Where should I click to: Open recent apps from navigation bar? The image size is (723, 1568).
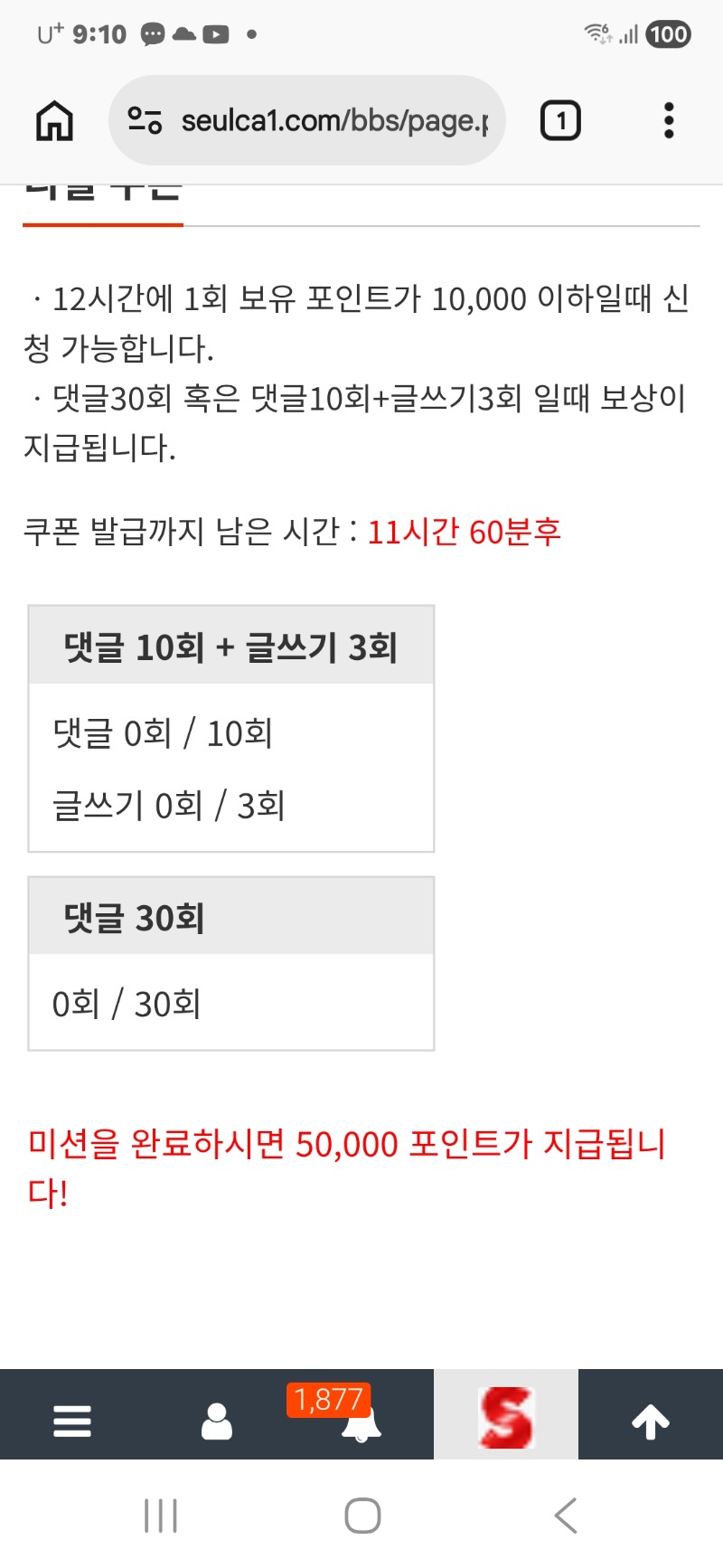161,1516
